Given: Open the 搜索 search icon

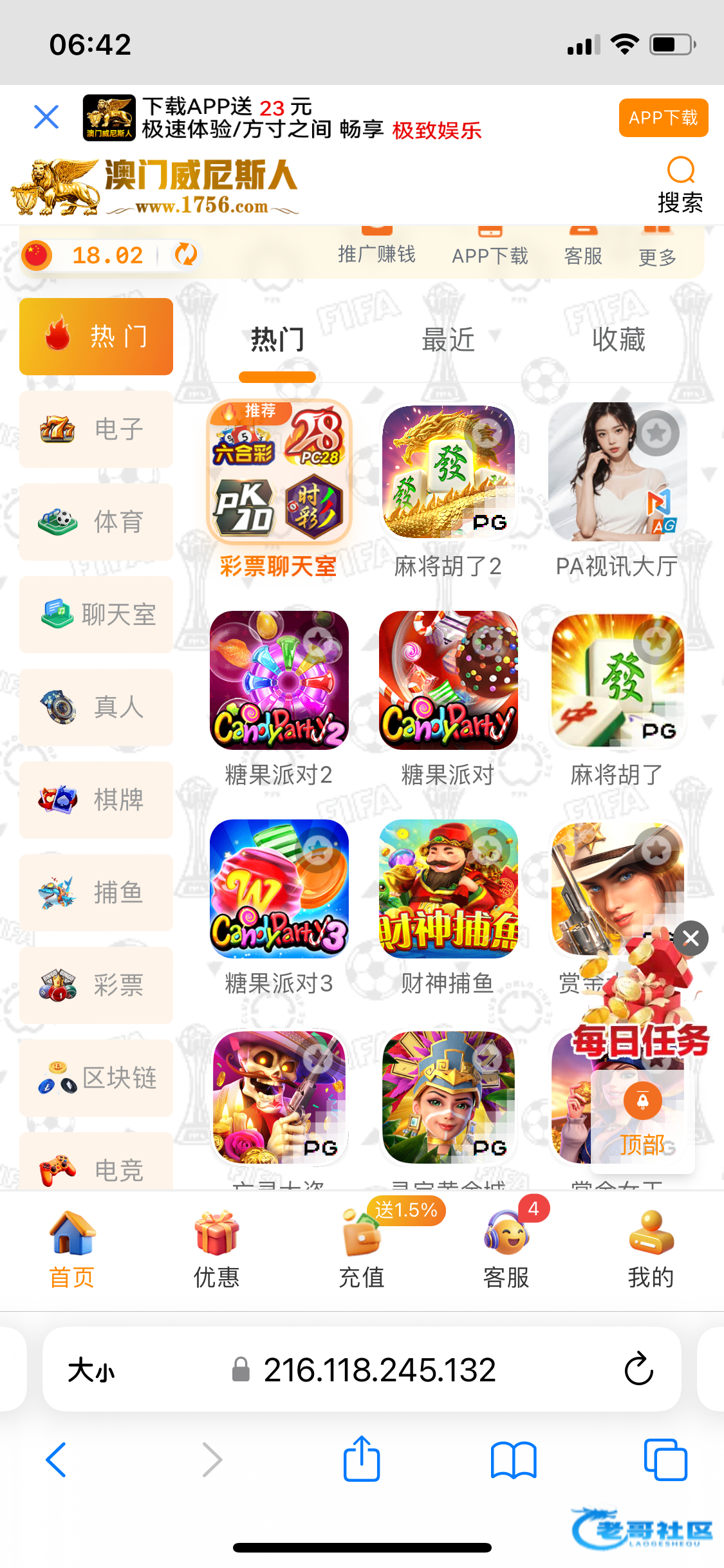Looking at the screenshot, I should 680,185.
